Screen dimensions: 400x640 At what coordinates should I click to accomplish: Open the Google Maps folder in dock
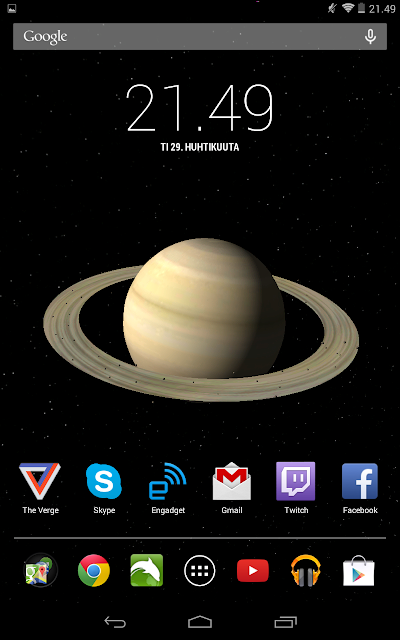pos(40,570)
